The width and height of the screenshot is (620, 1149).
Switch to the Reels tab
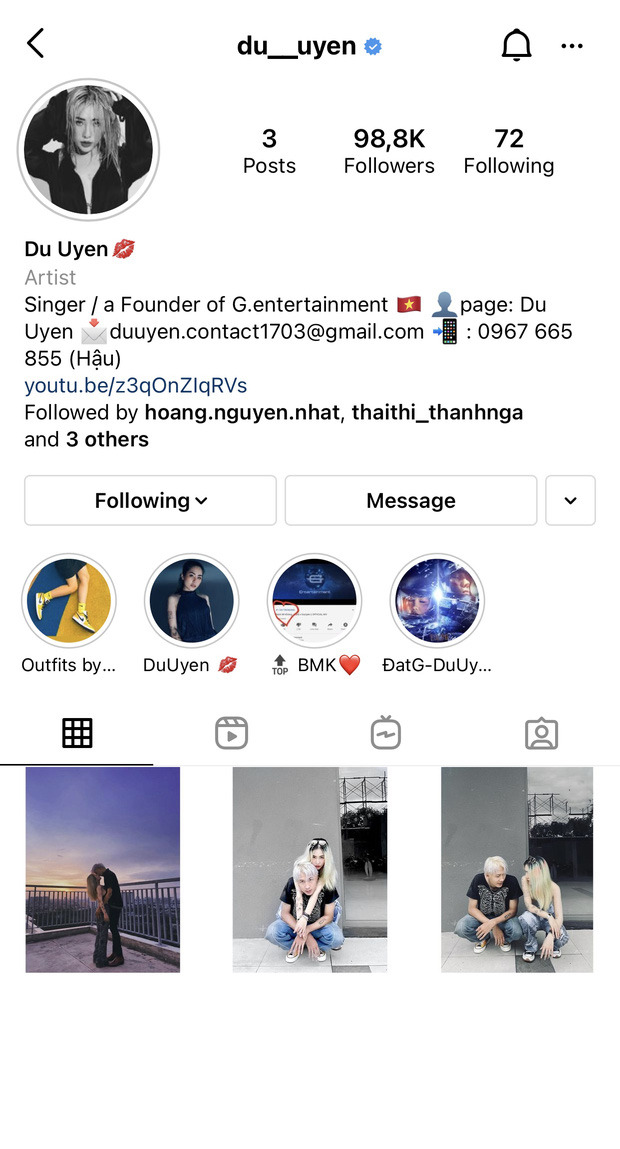pyautogui.click(x=231, y=734)
